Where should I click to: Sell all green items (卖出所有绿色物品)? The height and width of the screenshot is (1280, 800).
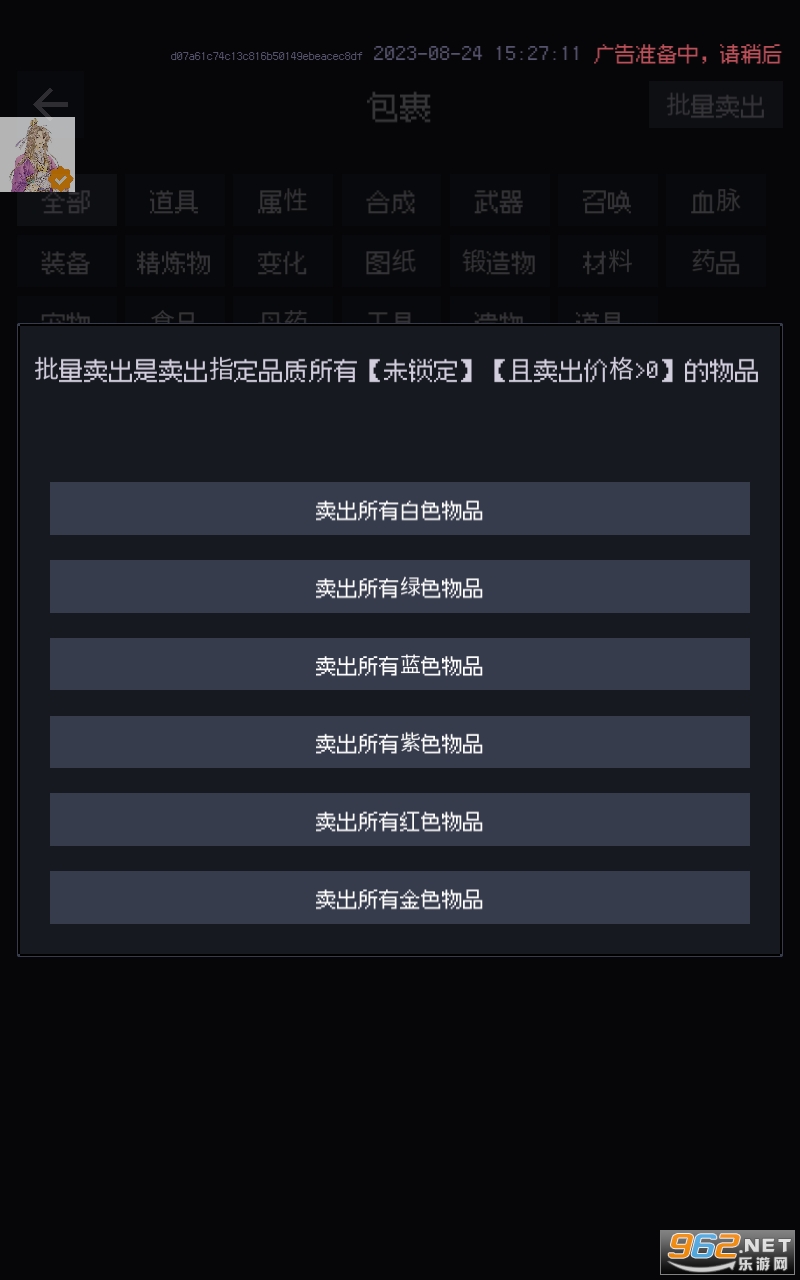(x=400, y=587)
